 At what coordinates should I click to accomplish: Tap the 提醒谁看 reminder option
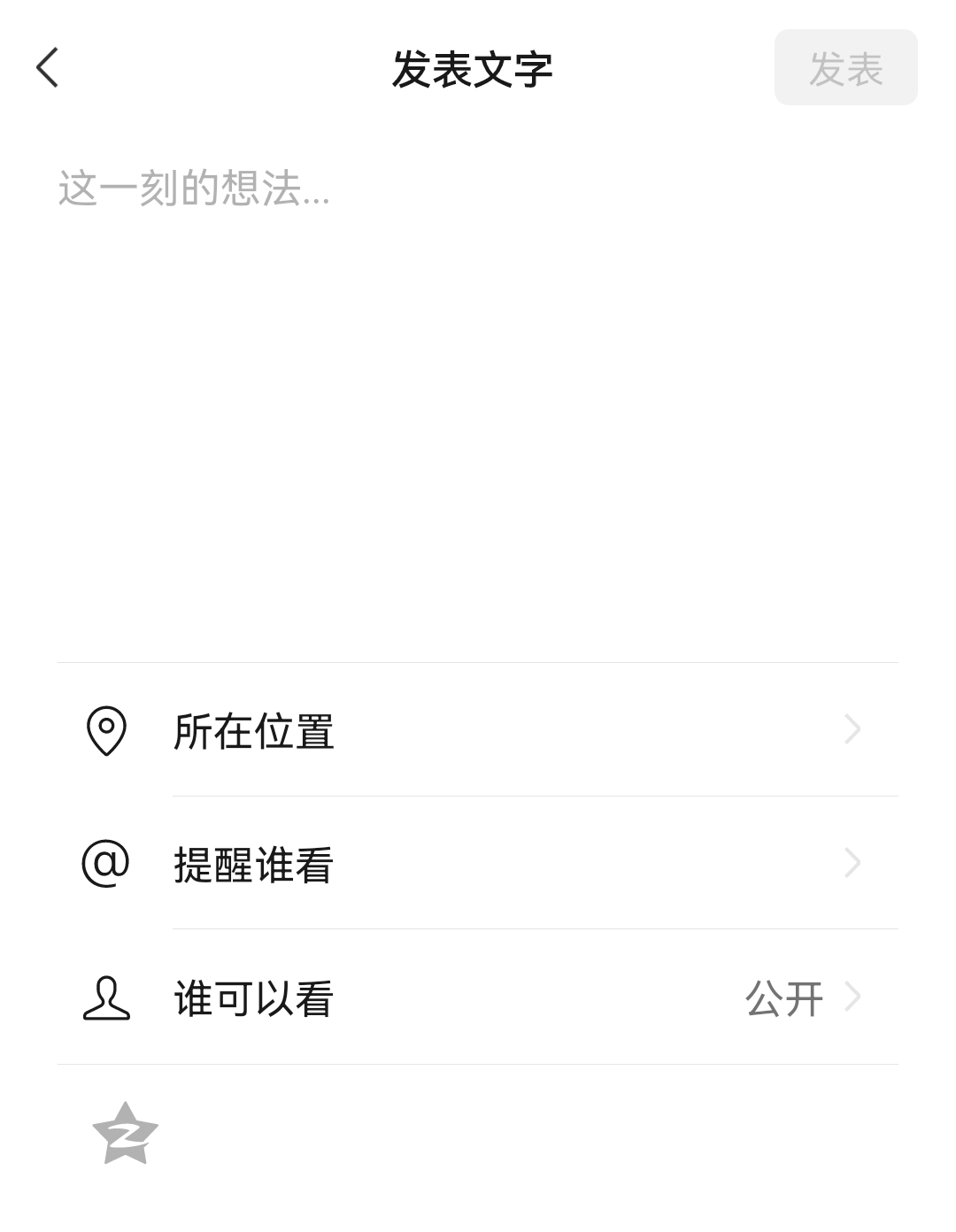[253, 865]
